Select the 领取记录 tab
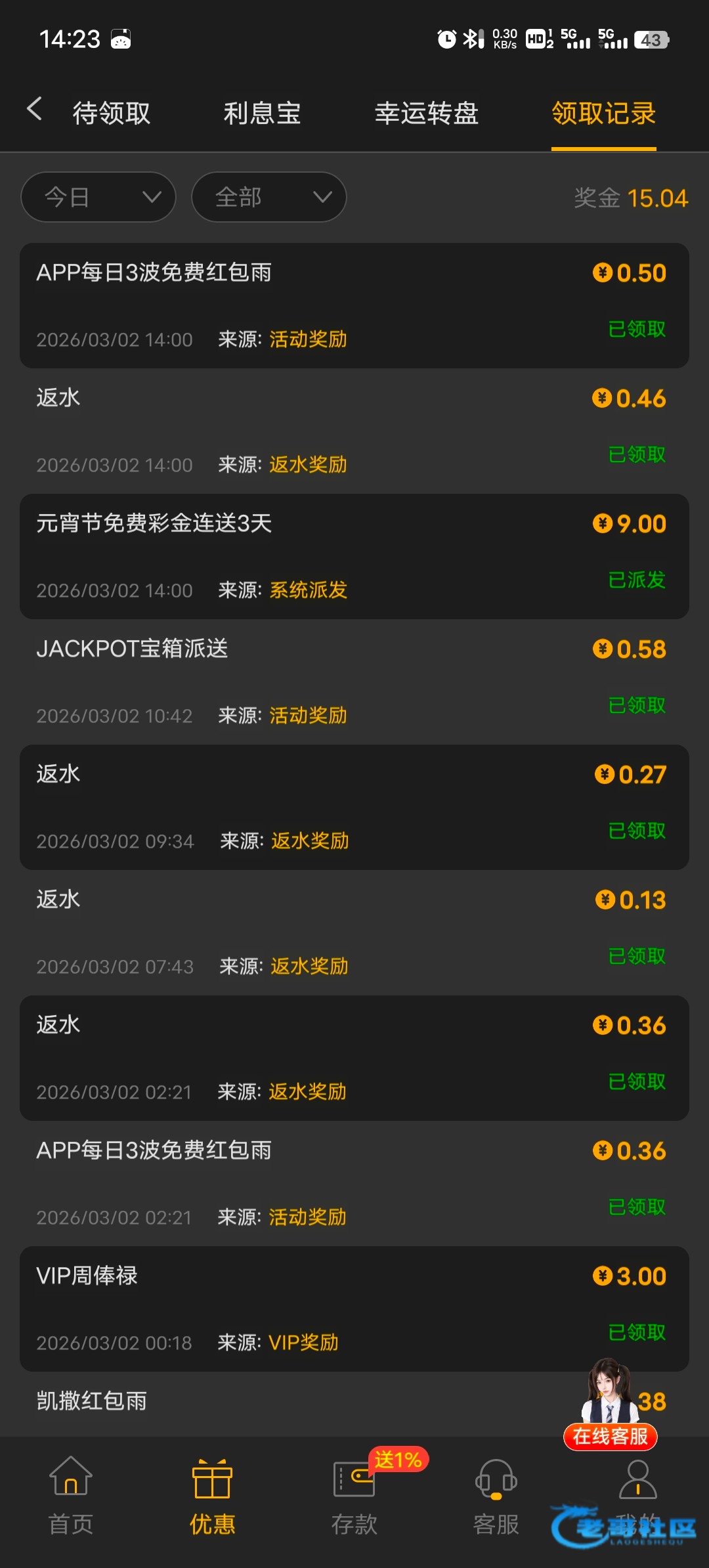The image size is (709, 1568). coord(603,114)
